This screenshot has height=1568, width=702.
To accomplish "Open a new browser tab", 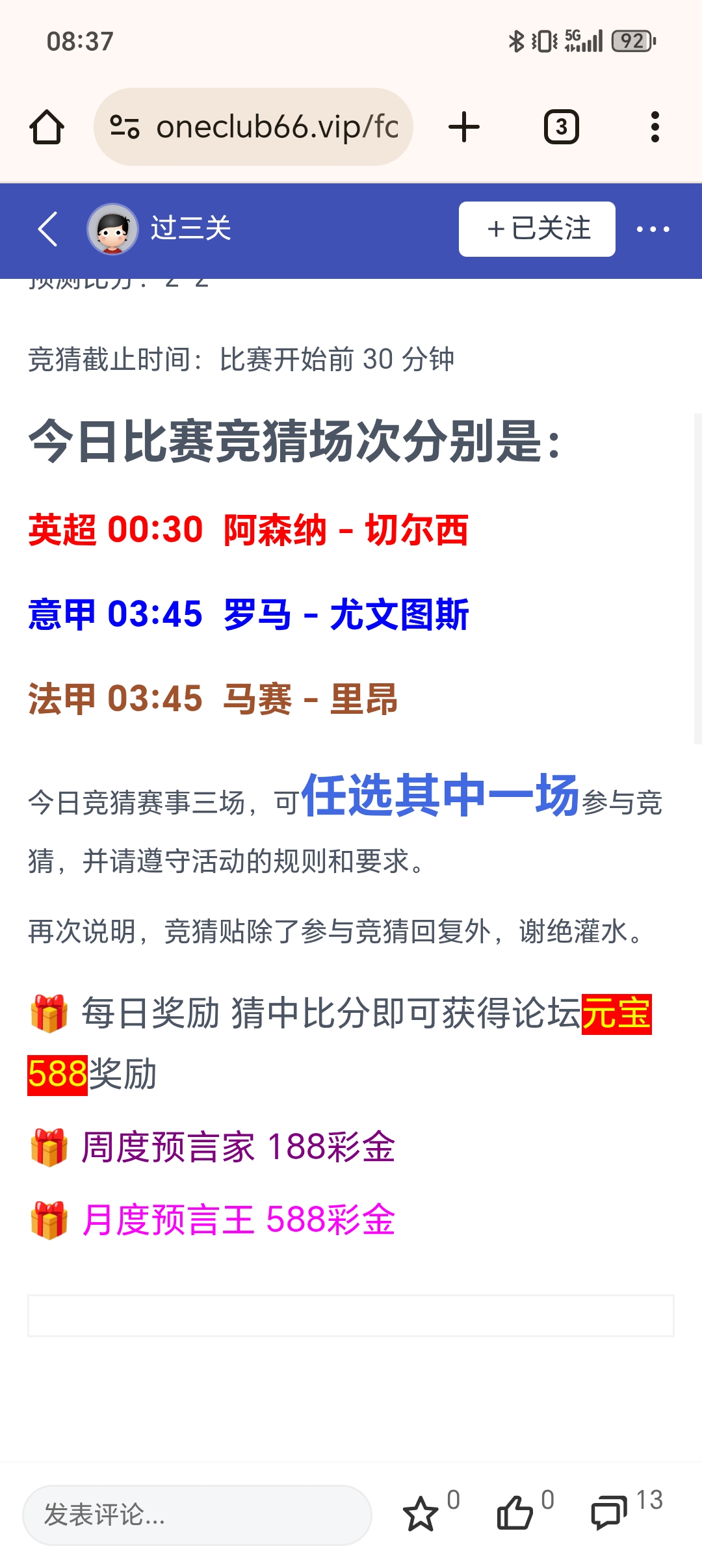I will pyautogui.click(x=464, y=127).
